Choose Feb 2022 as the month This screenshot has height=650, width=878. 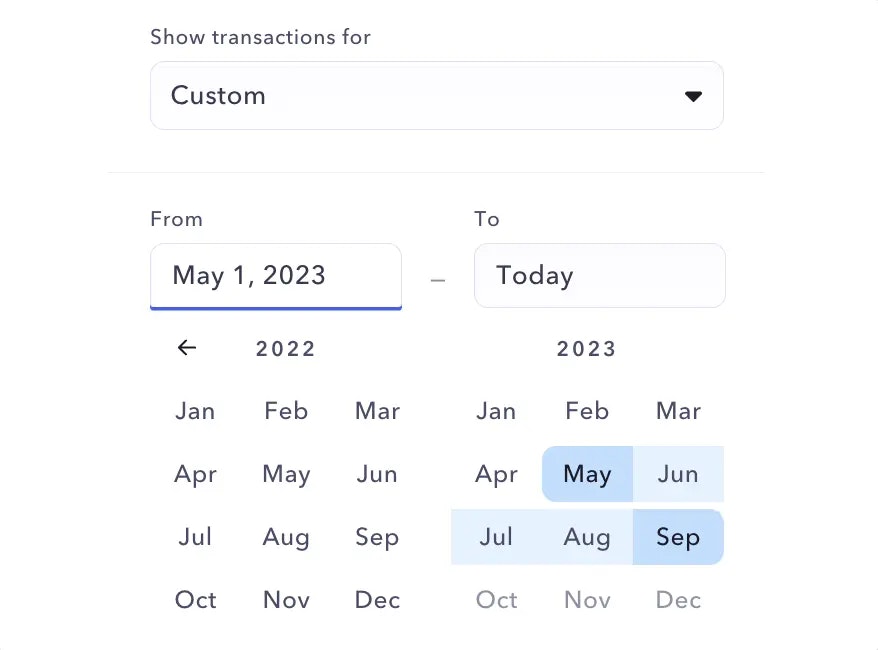pyautogui.click(x=286, y=411)
